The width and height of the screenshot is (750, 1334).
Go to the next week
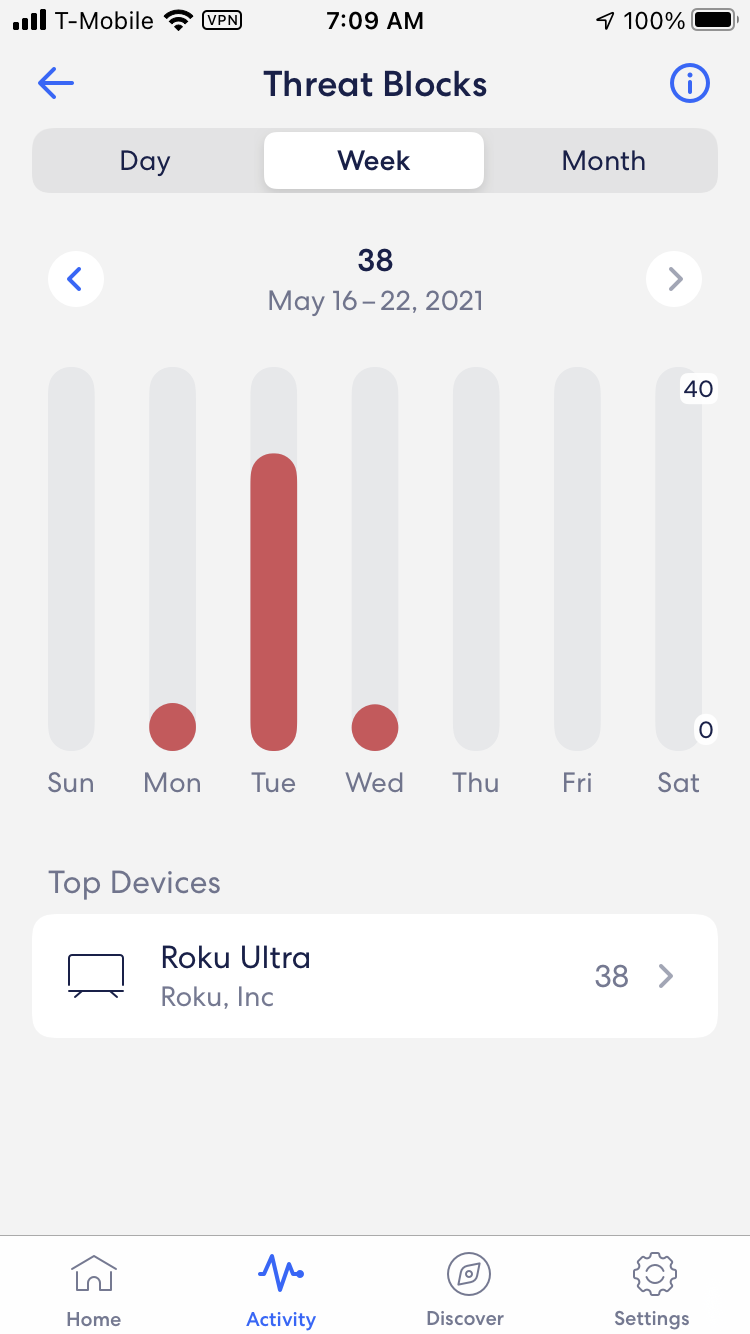(x=674, y=279)
